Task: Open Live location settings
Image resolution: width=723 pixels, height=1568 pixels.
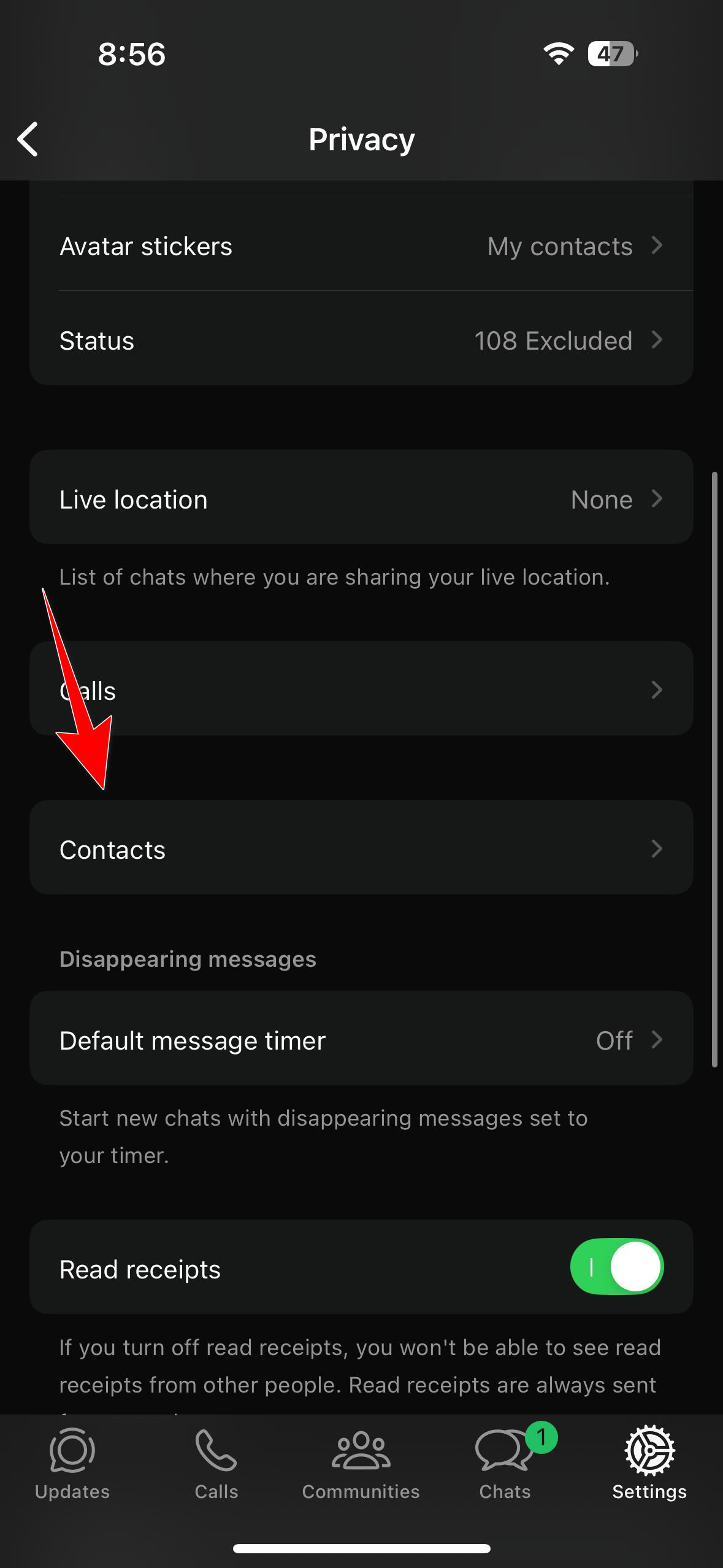Action: click(361, 499)
